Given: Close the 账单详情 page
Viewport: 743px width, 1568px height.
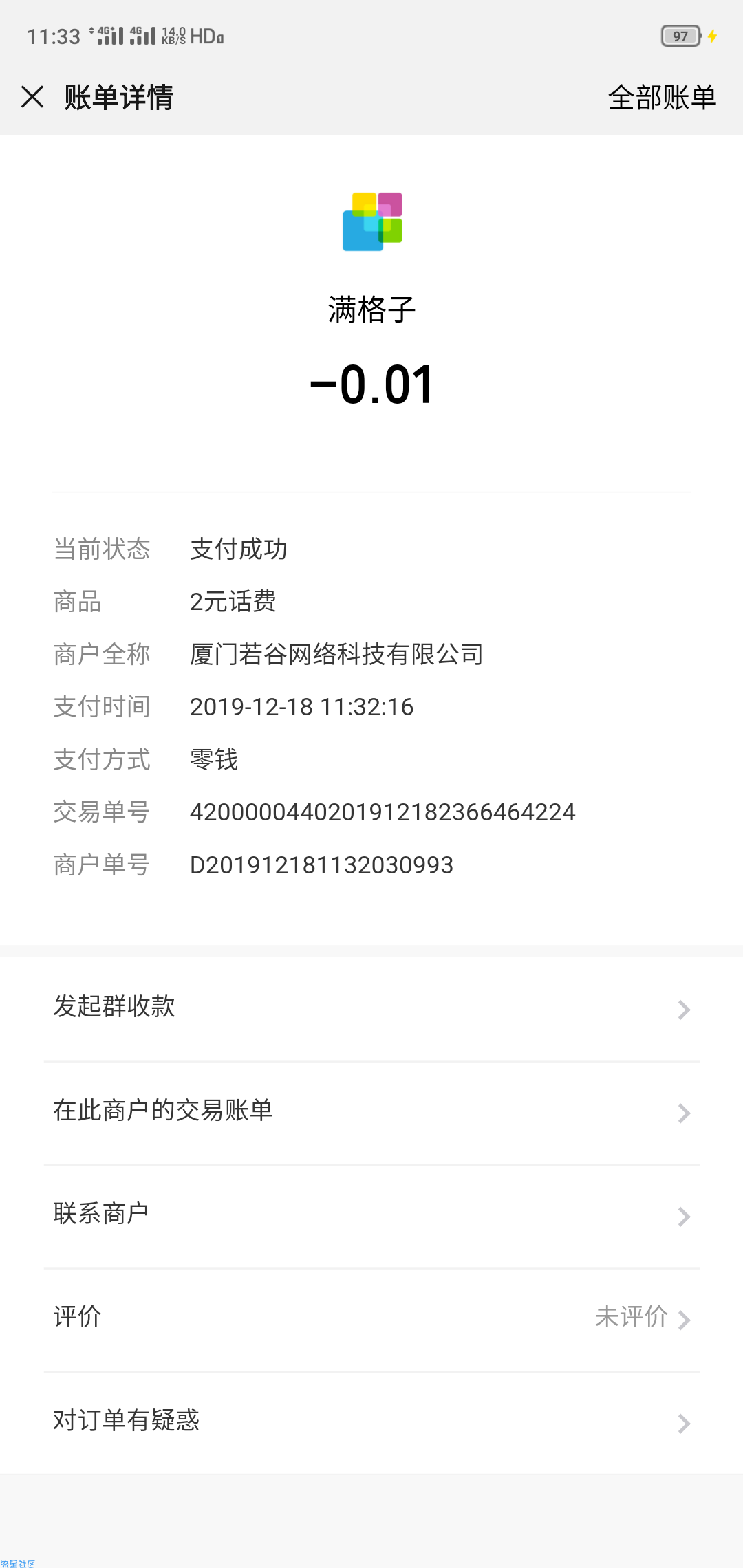Looking at the screenshot, I should click(32, 97).
